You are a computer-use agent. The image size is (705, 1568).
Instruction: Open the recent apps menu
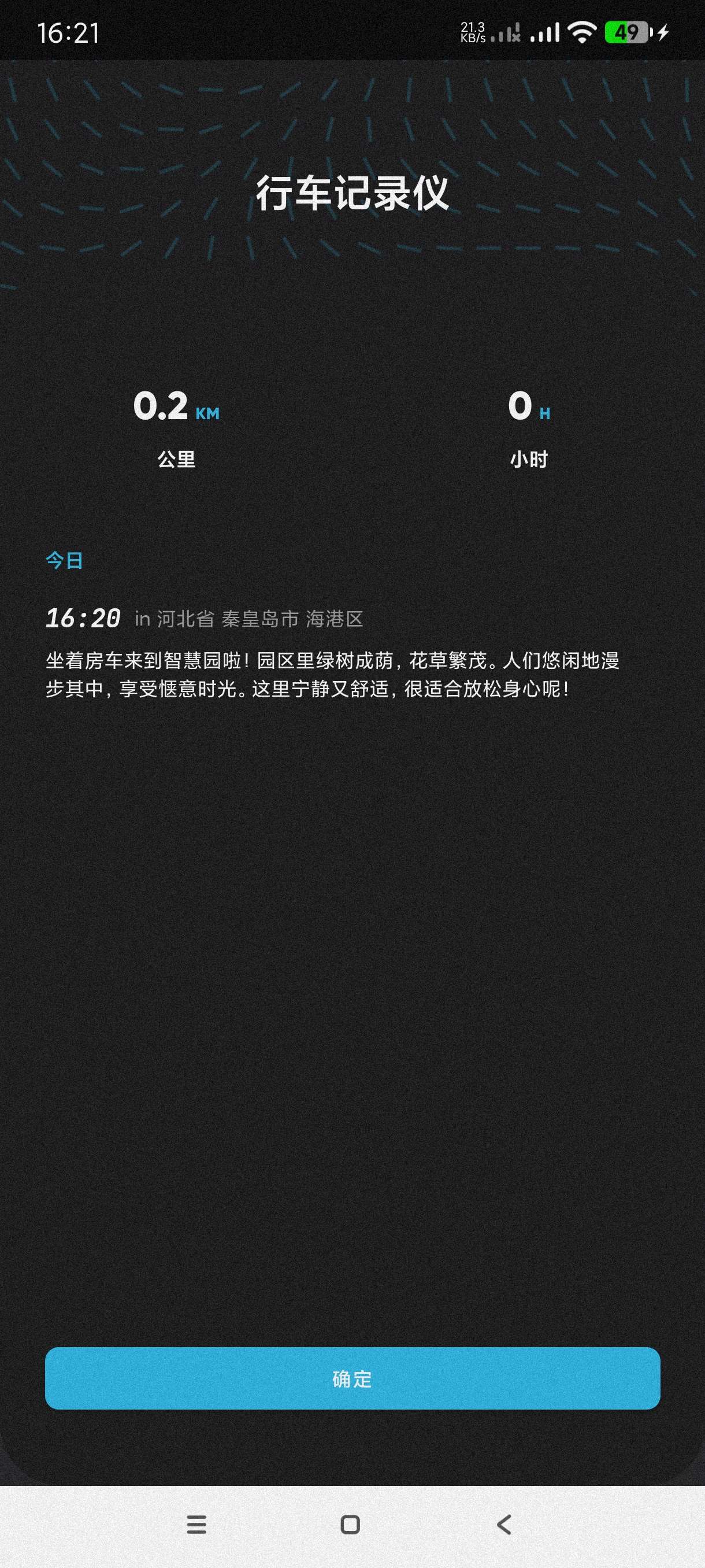pyautogui.click(x=196, y=1524)
